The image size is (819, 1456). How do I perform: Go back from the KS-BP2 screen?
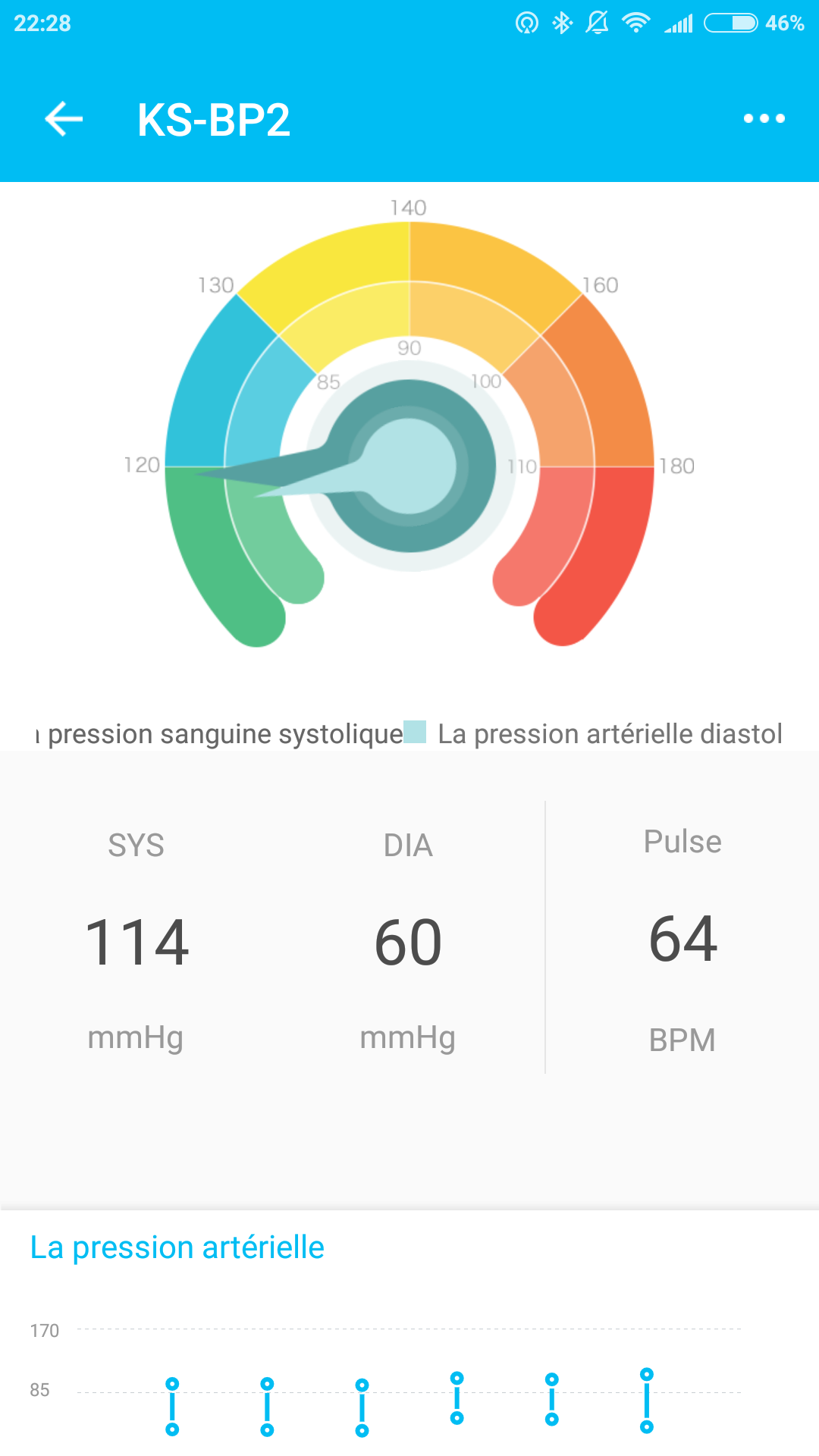point(64,119)
